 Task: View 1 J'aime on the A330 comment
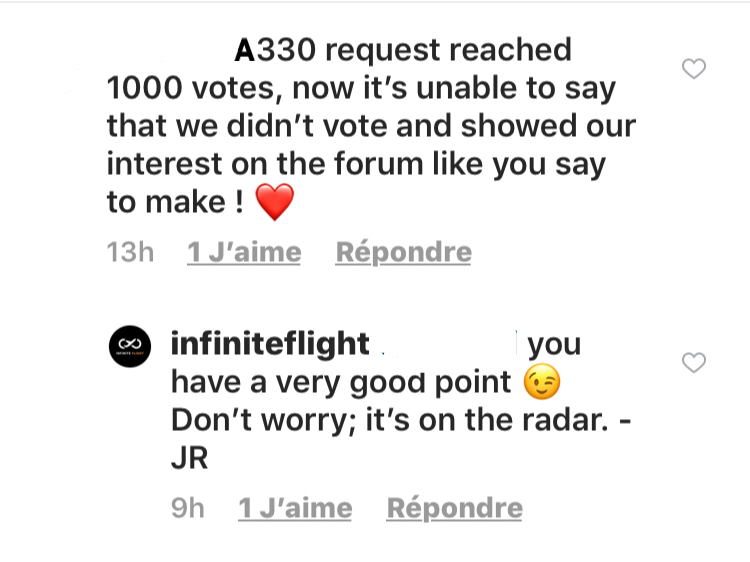coord(244,253)
